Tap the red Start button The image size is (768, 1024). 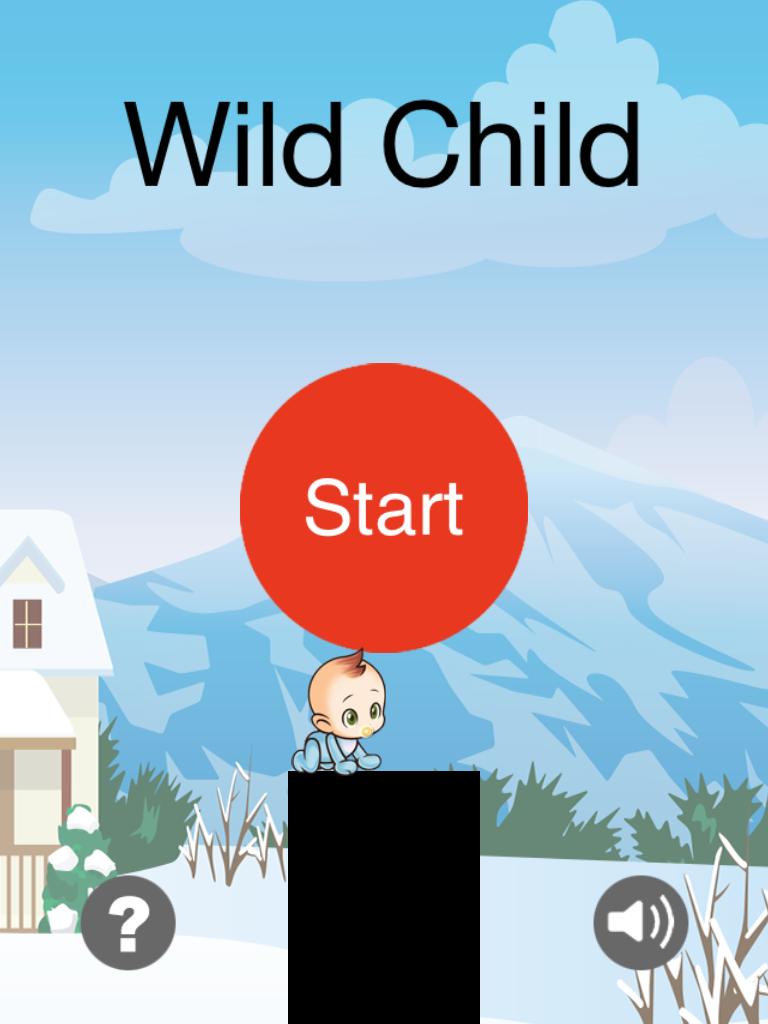(384, 507)
